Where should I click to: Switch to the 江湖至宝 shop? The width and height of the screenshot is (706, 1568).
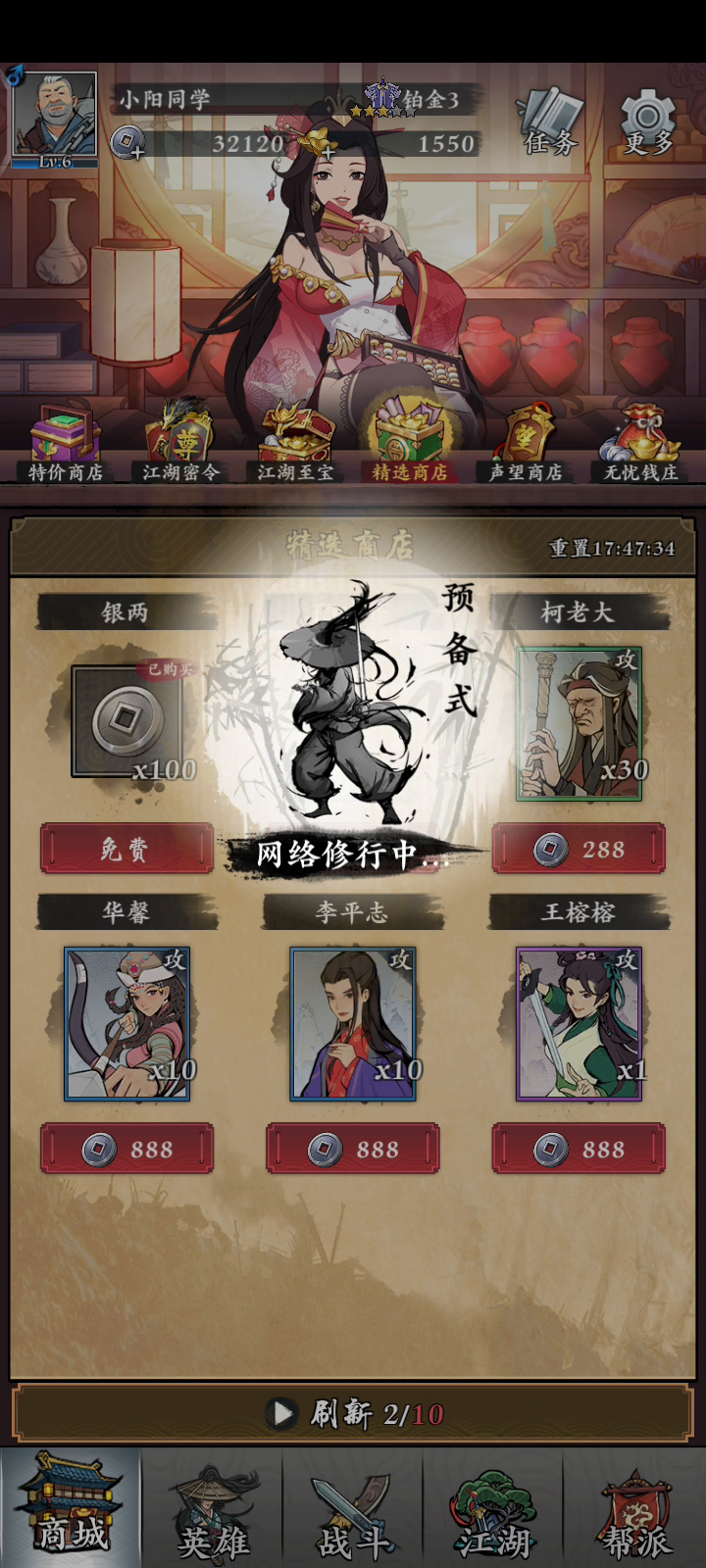coord(295,443)
